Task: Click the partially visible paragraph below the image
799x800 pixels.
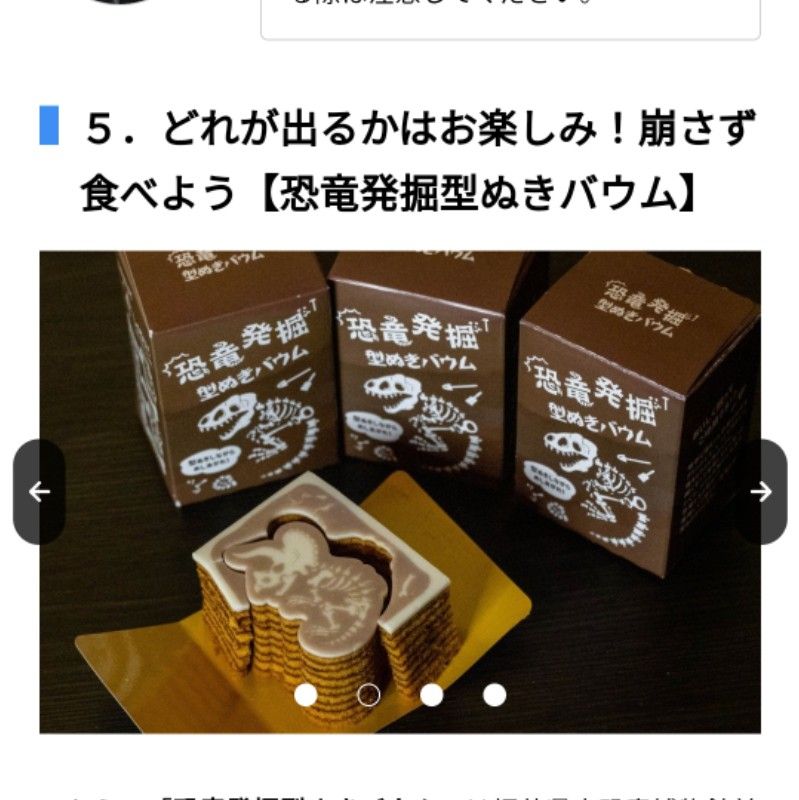Action: point(400,793)
